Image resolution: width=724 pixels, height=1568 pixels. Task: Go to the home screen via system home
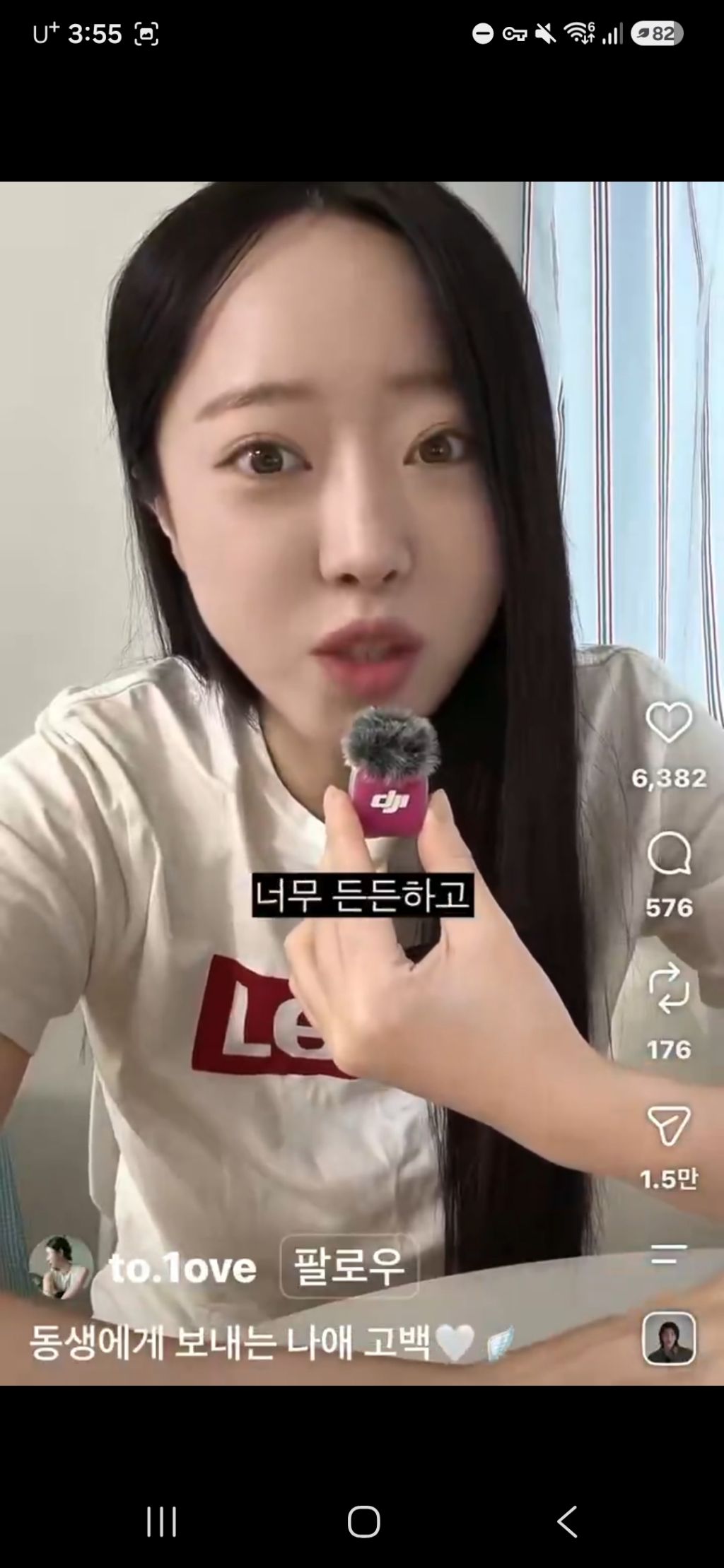(363, 1521)
